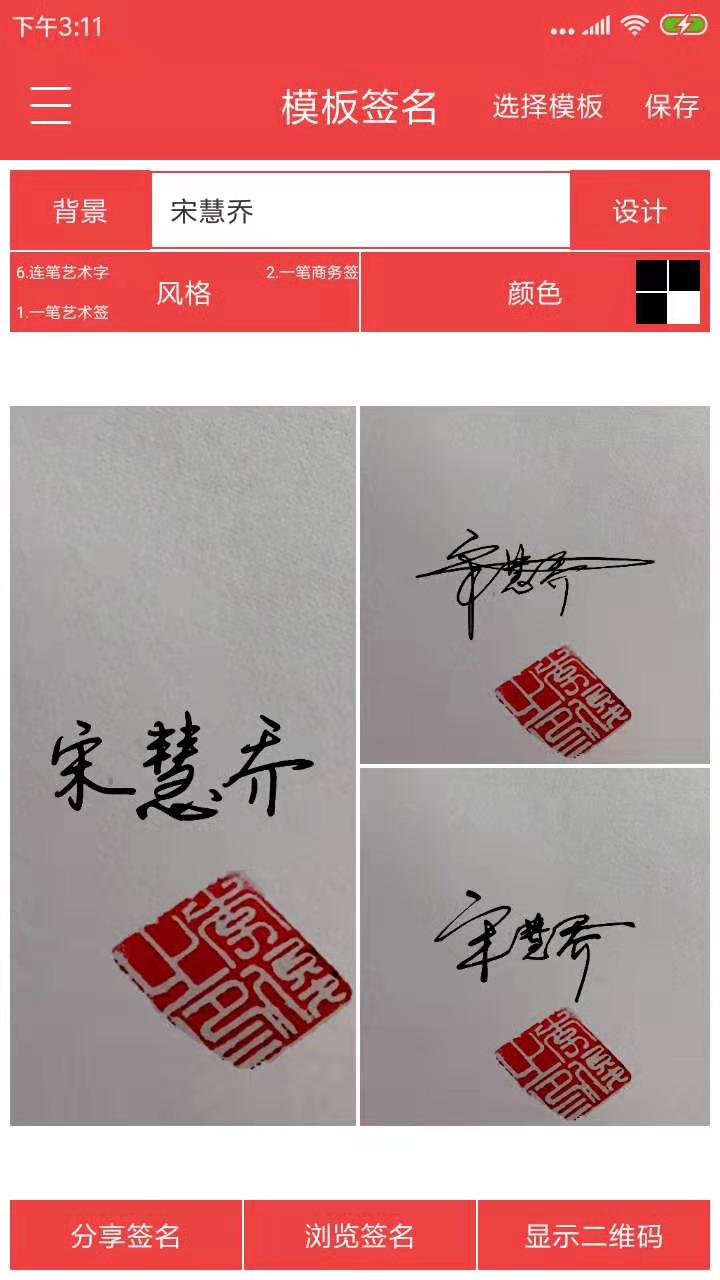The height and width of the screenshot is (1280, 720).
Task: Tap the 设计 design button
Action: (x=639, y=211)
